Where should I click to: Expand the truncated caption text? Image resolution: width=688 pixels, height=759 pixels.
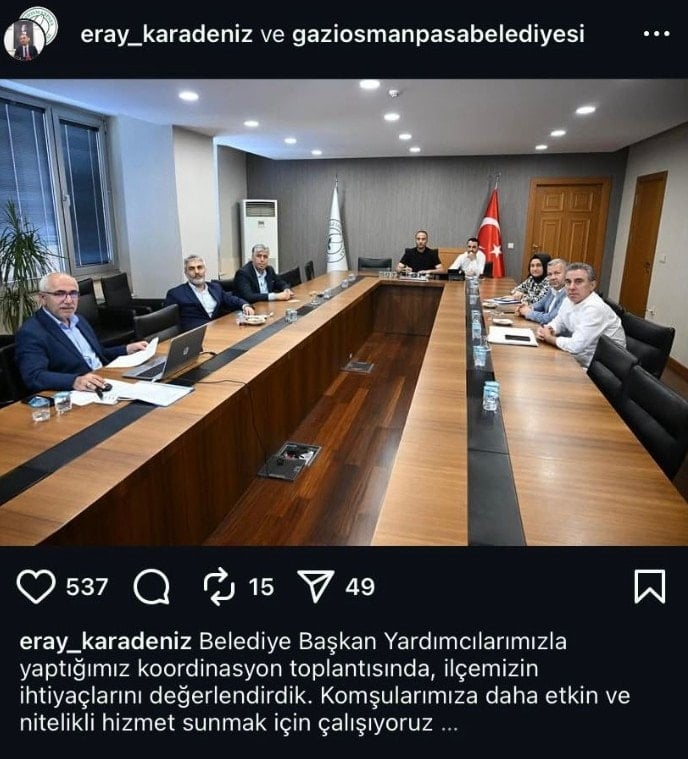pyautogui.click(x=449, y=724)
